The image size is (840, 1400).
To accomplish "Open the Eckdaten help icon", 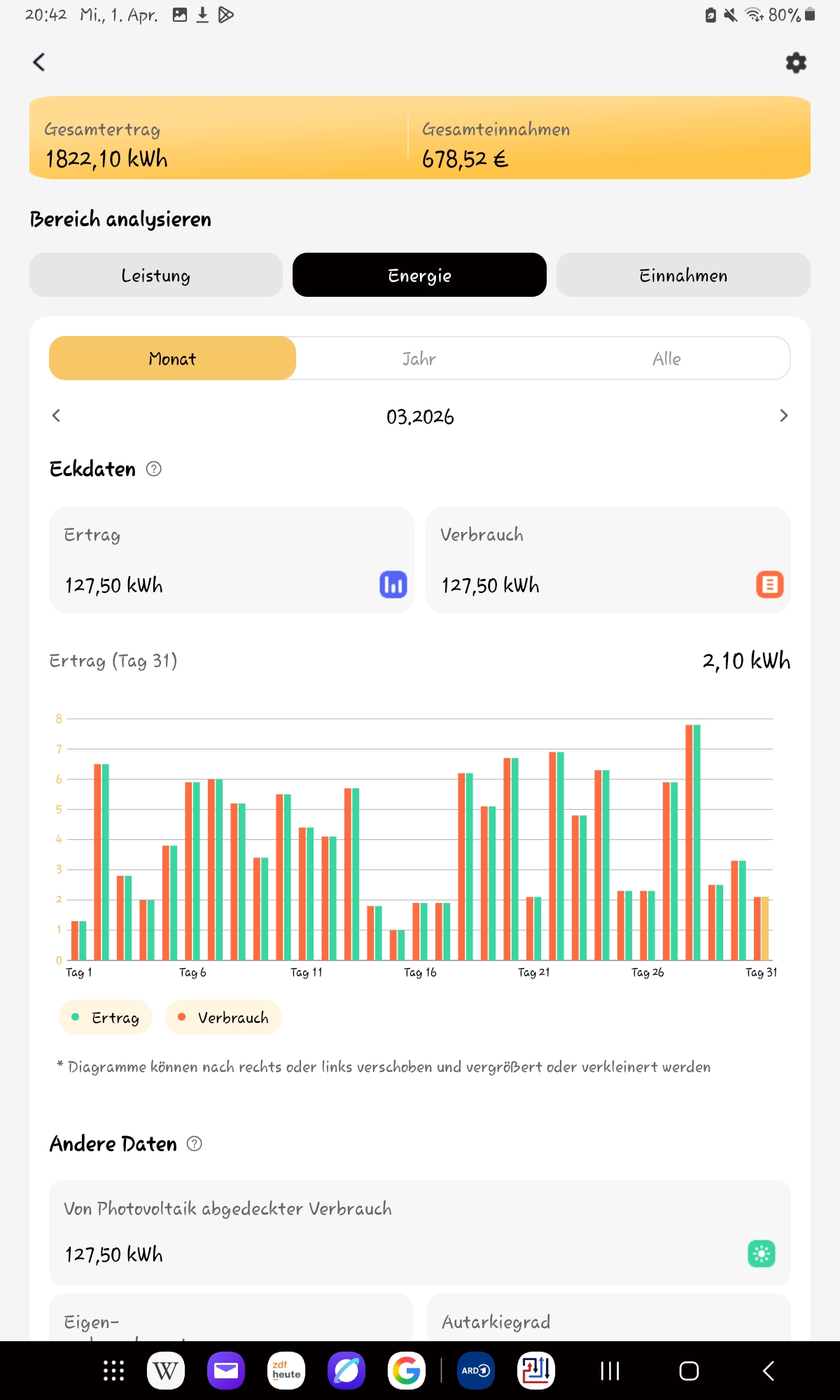I will [154, 469].
